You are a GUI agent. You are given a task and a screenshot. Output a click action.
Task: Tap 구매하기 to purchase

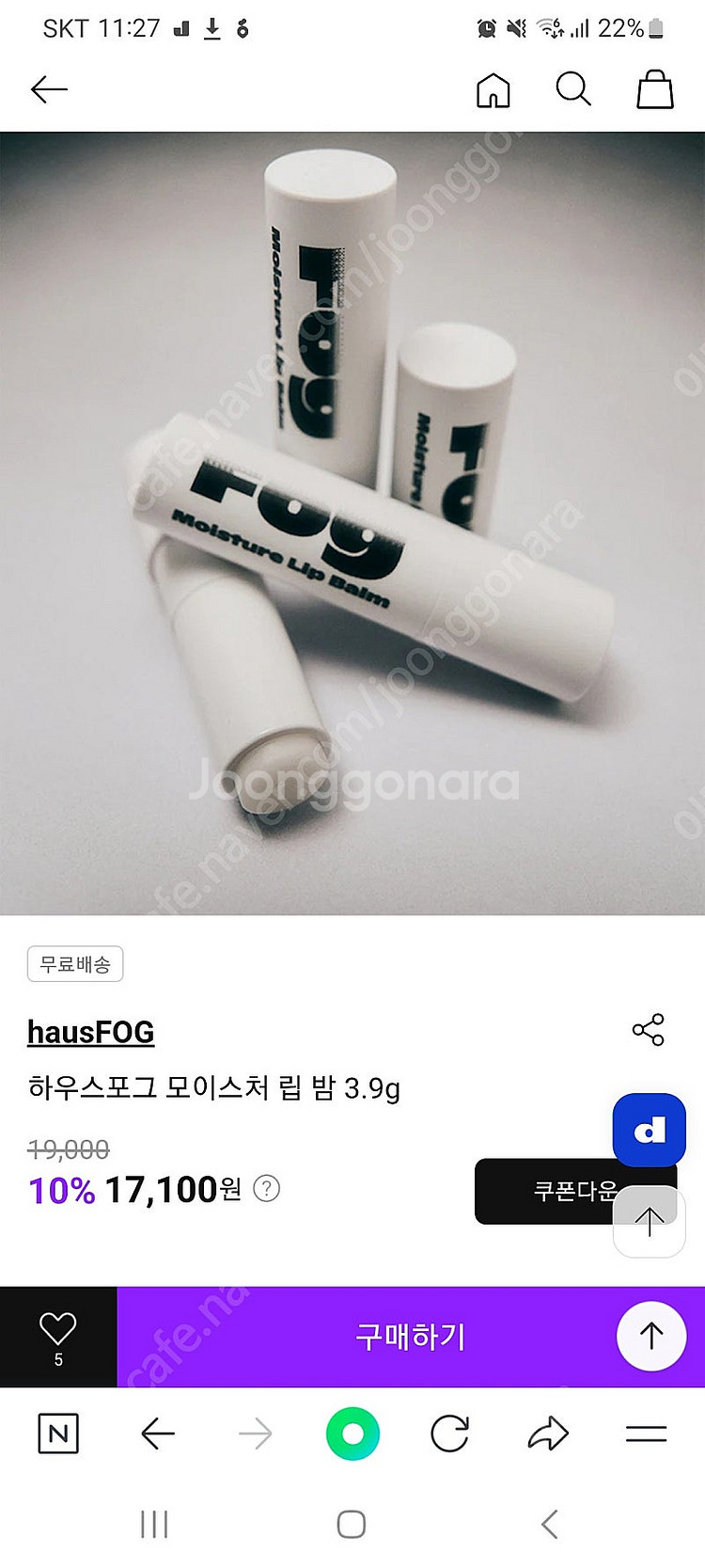pos(410,1337)
